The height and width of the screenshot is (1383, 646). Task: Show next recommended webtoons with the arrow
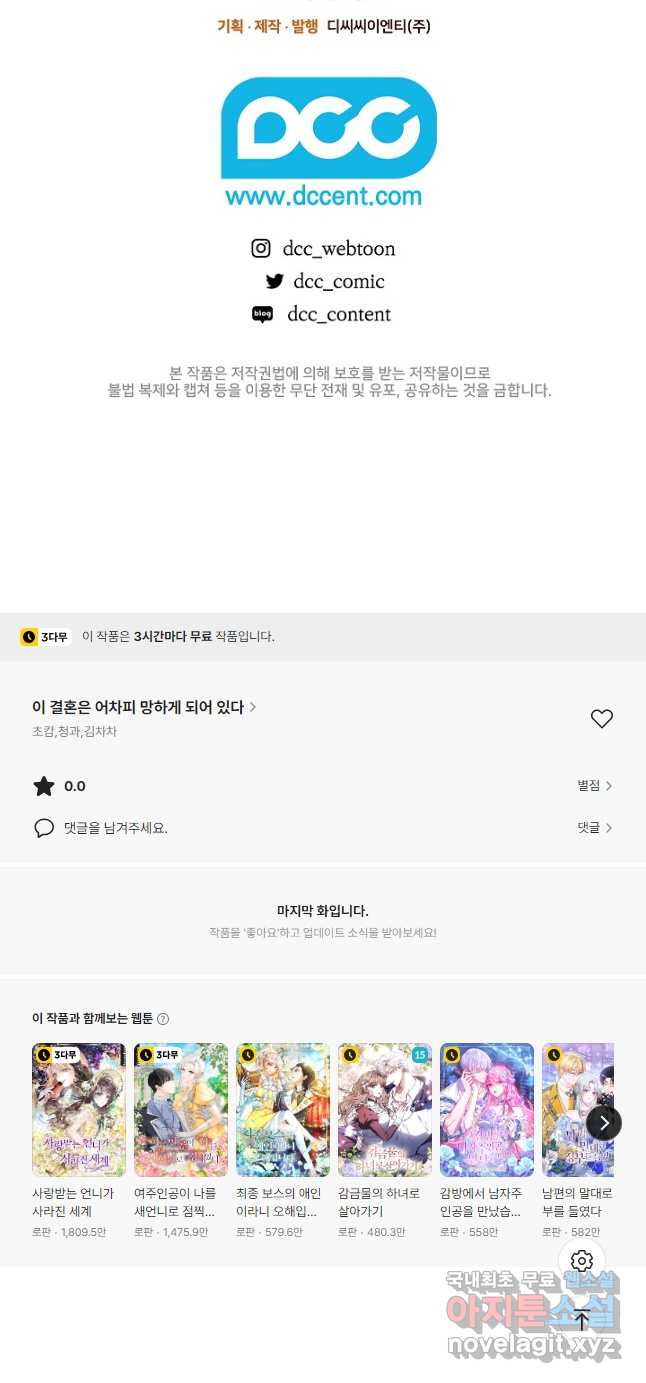click(604, 1123)
